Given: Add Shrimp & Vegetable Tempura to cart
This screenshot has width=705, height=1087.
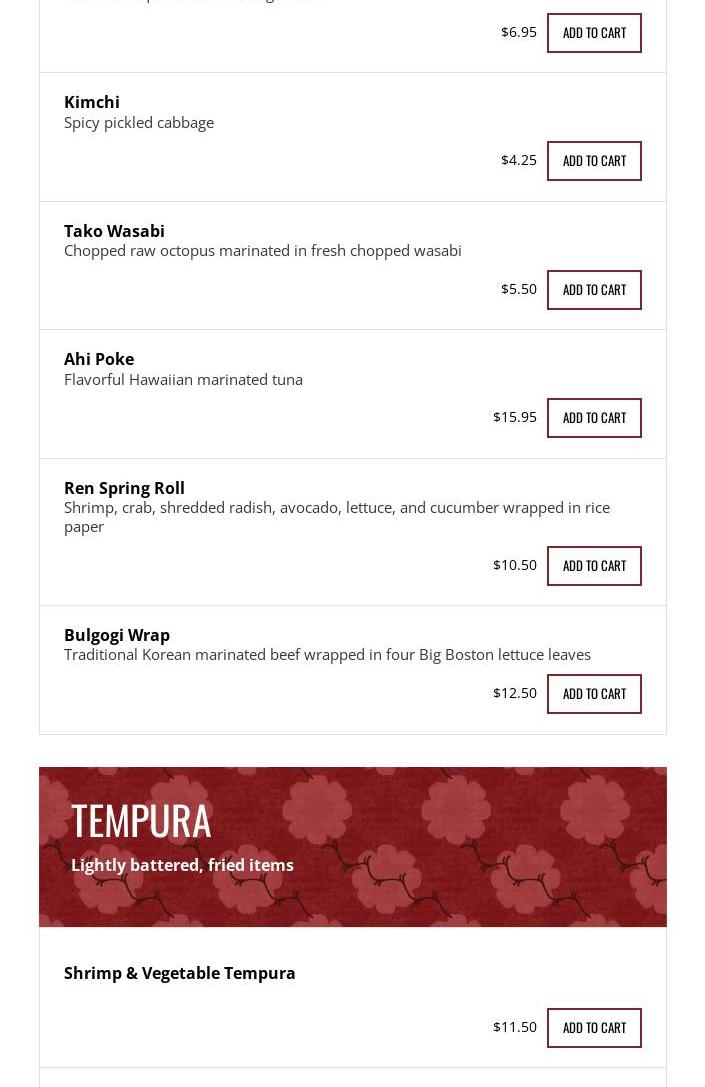Looking at the screenshot, I should 594,1028.
